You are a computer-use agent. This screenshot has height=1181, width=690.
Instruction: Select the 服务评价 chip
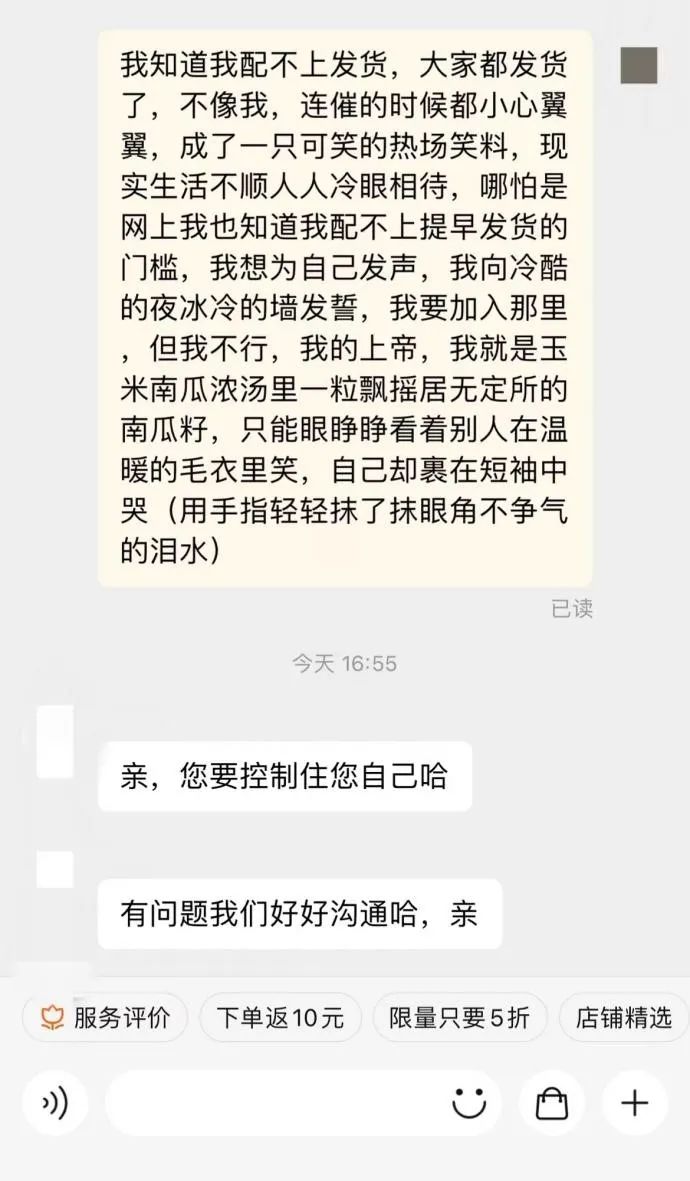105,1018
